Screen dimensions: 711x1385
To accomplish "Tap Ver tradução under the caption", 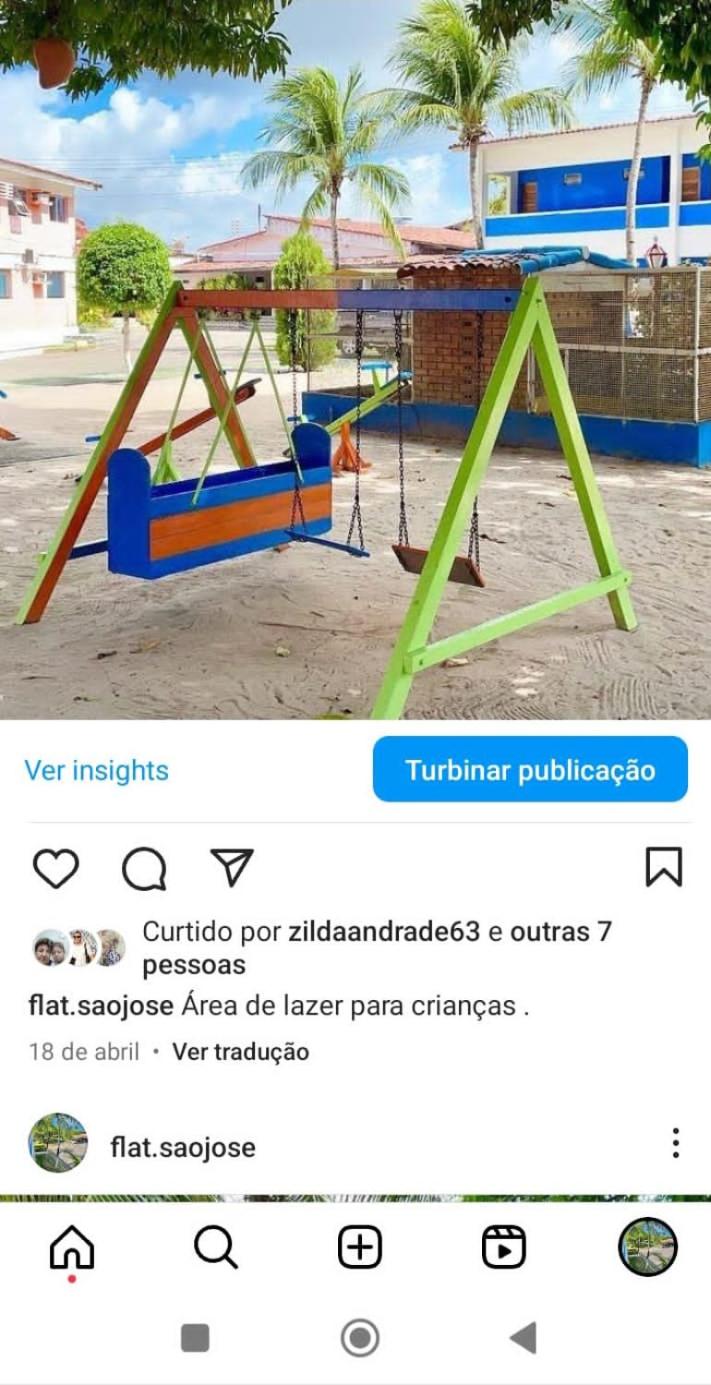I will (240, 1051).
